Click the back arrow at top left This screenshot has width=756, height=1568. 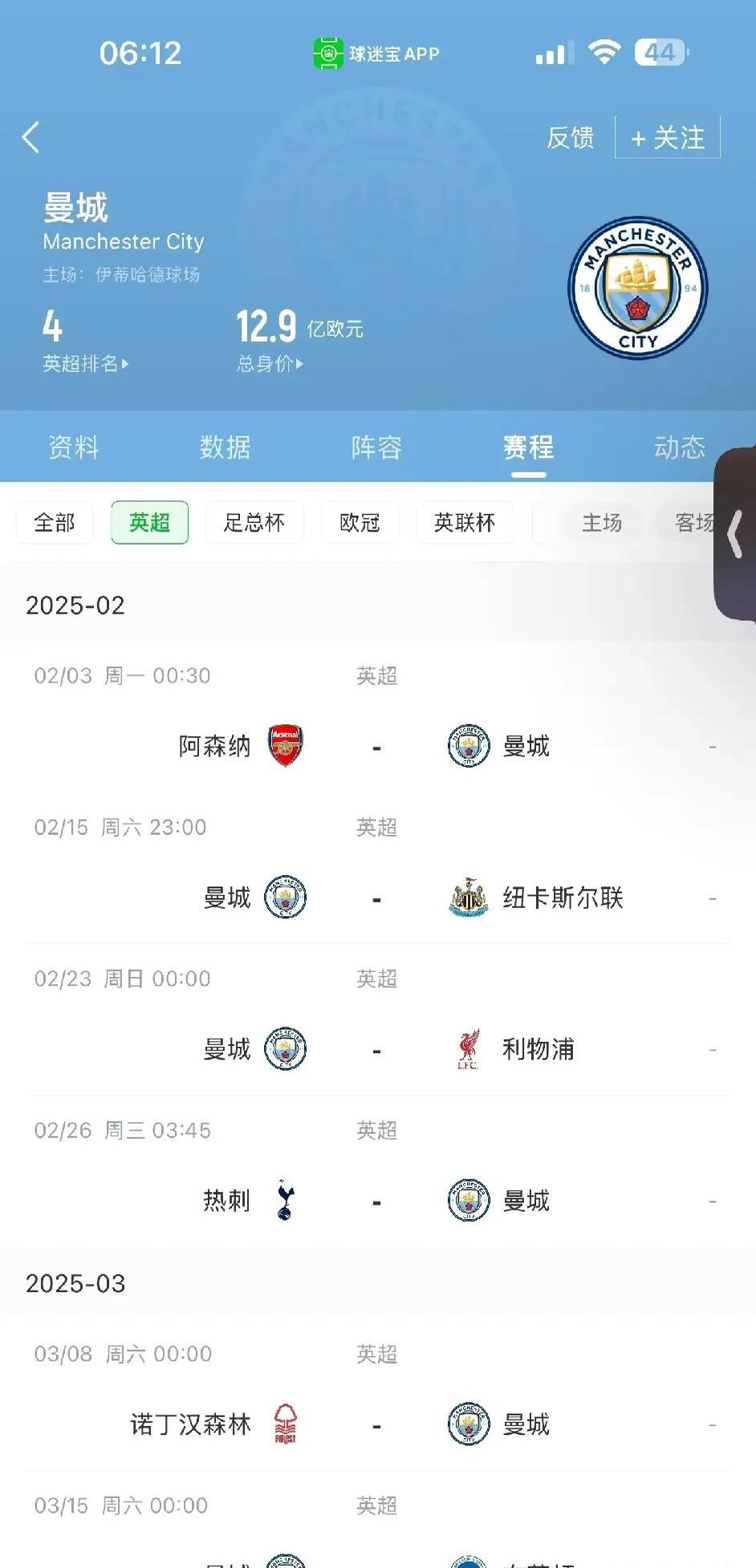tap(32, 136)
